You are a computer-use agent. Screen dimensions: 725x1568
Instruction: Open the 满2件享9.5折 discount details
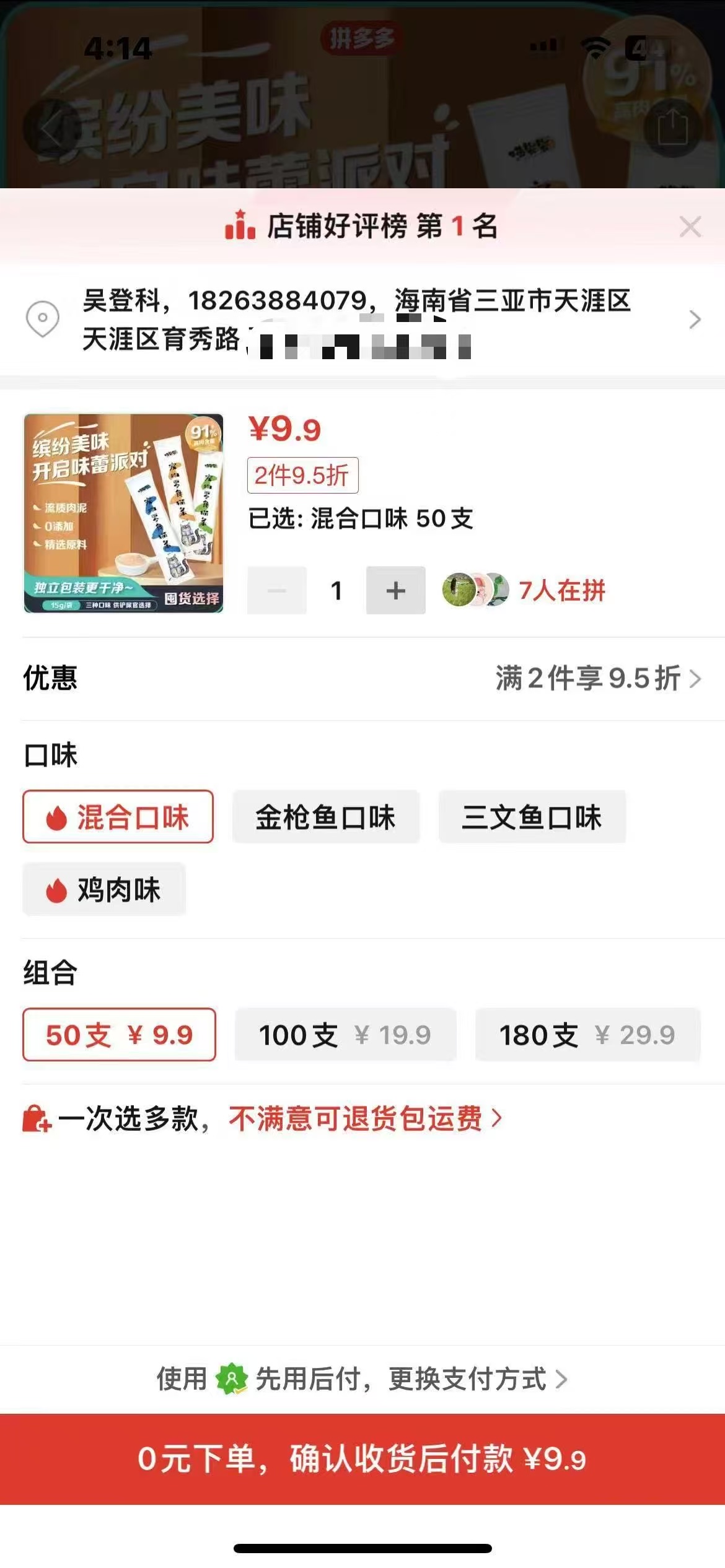(598, 678)
